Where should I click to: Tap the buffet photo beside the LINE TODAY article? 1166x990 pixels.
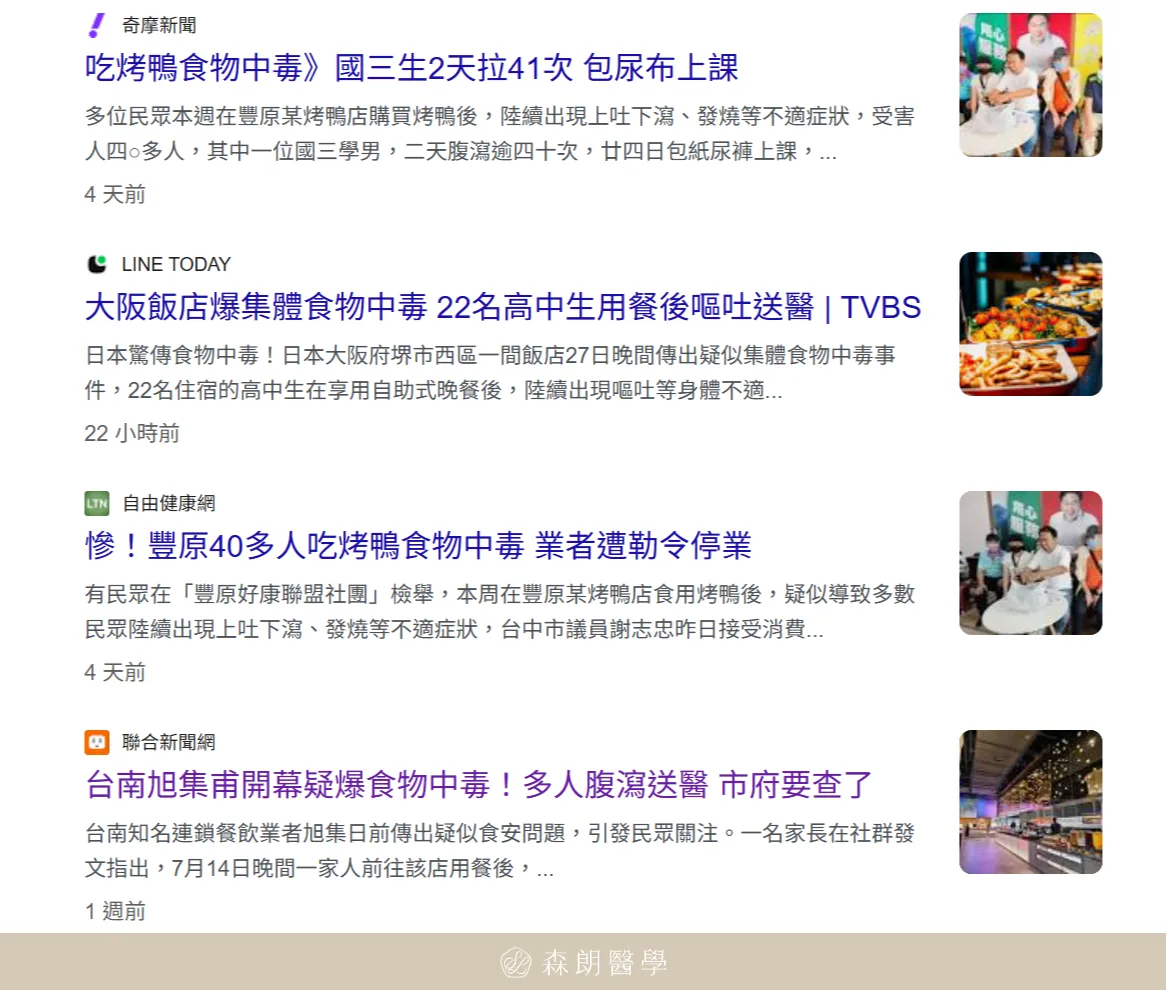click(1030, 324)
